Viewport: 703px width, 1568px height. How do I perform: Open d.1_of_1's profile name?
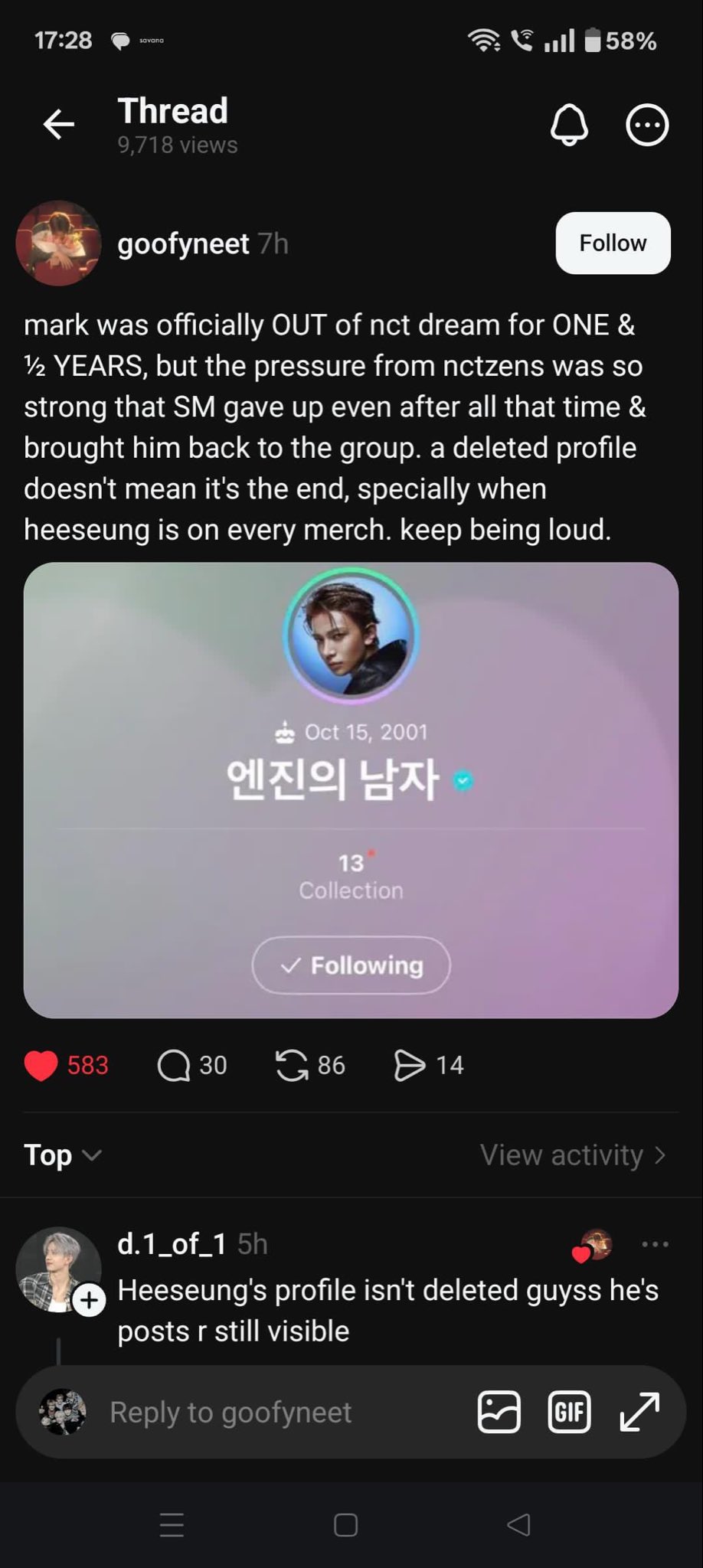[172, 1244]
